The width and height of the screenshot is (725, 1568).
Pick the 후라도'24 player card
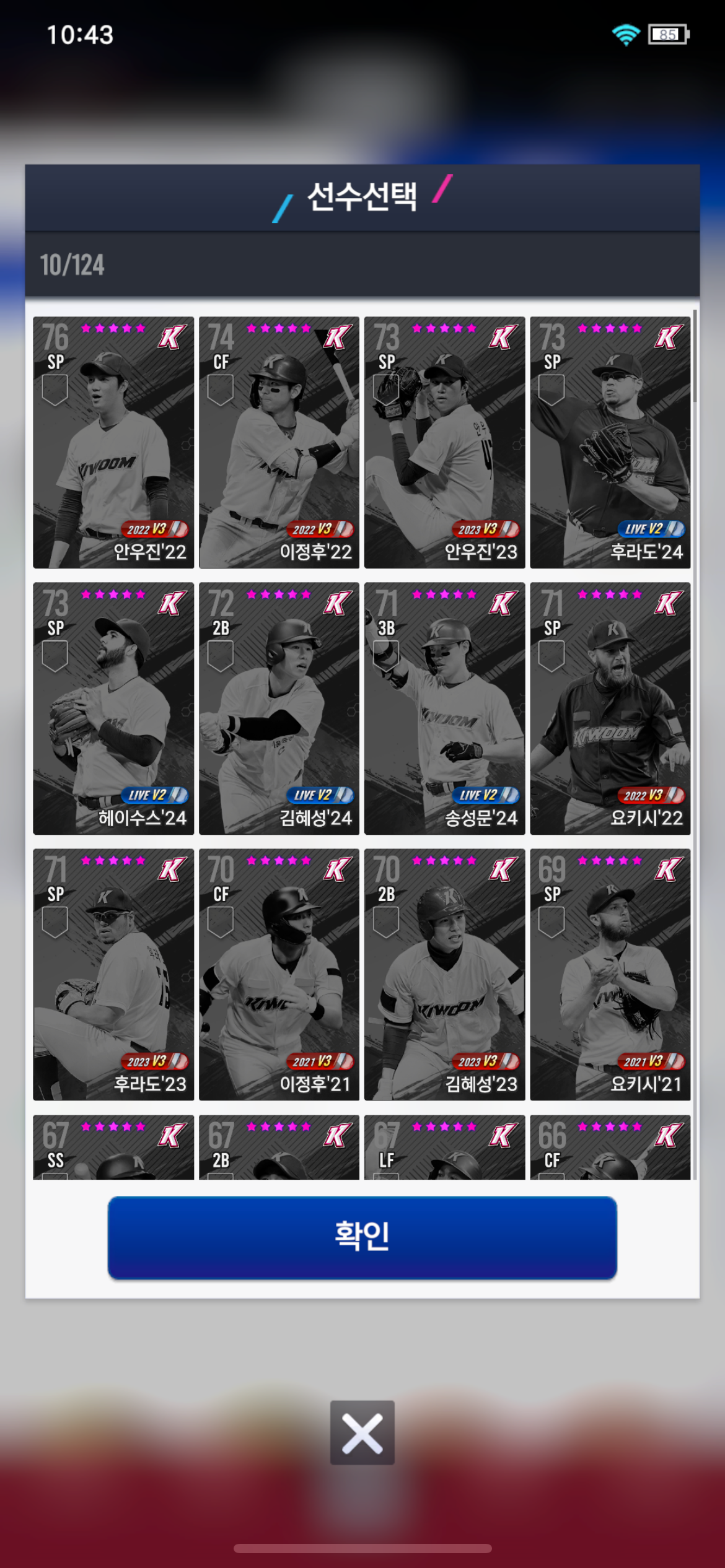click(610, 442)
